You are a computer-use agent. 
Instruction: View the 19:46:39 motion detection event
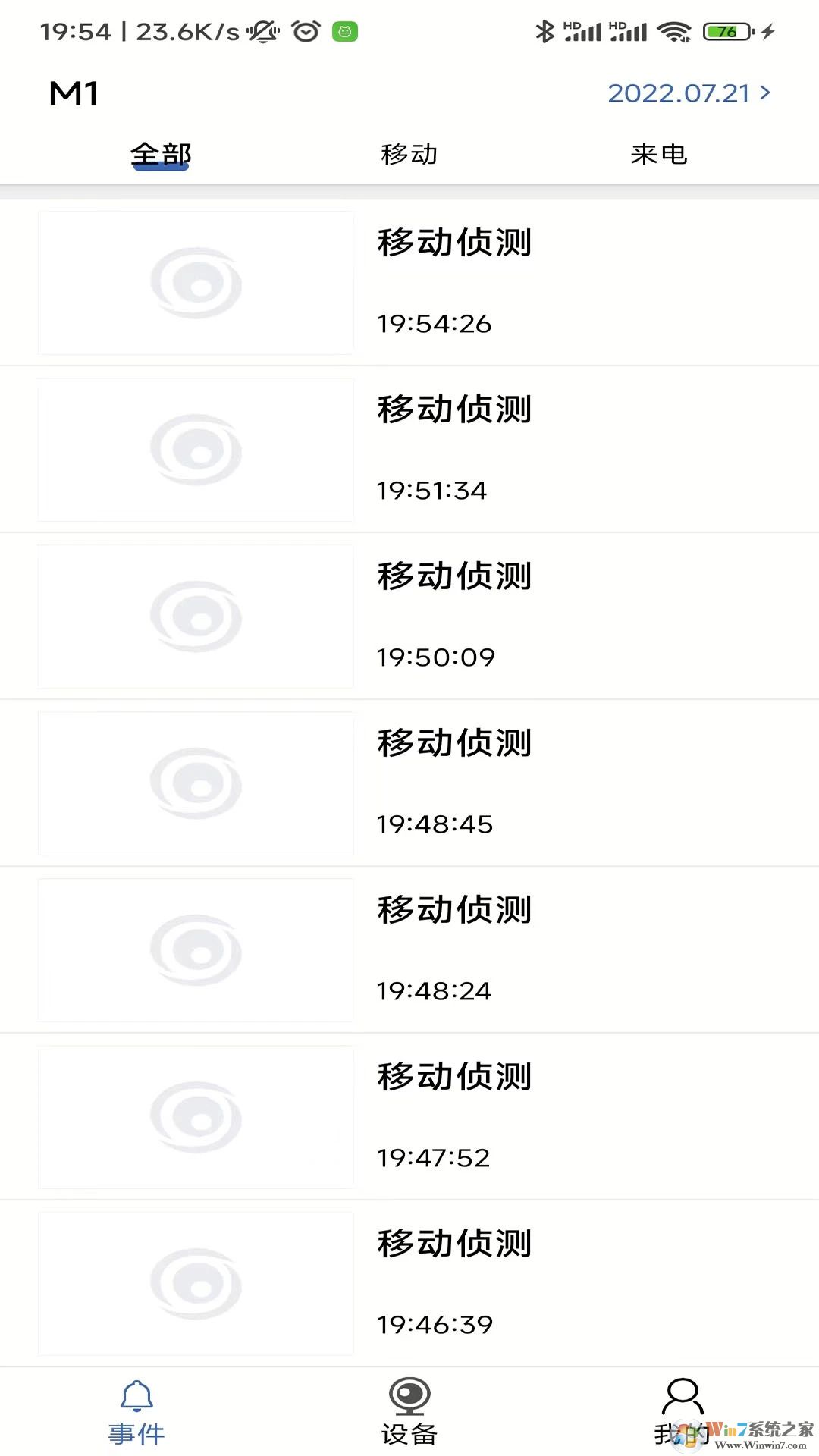[409, 1284]
